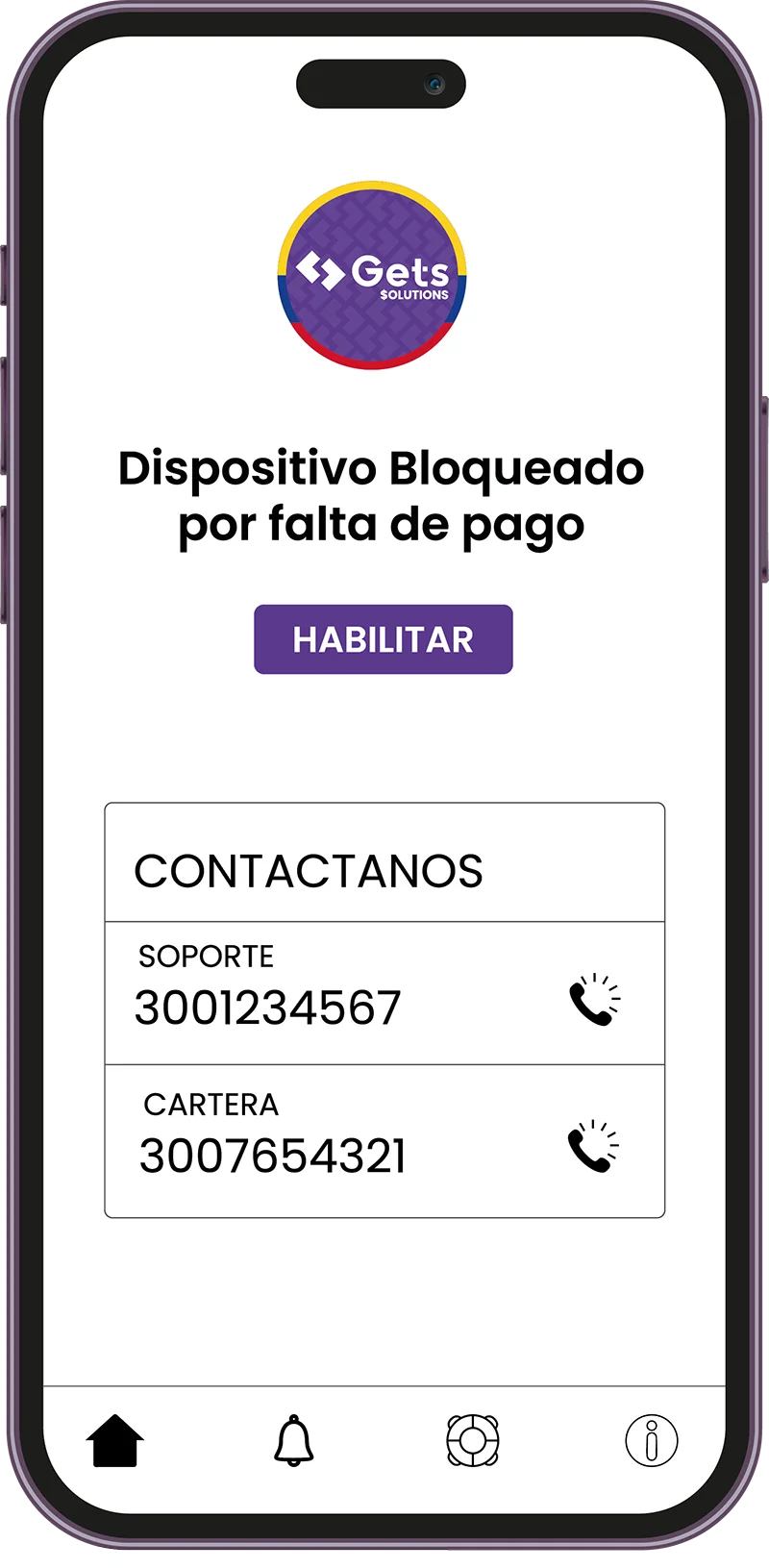Image resolution: width=769 pixels, height=1568 pixels.
Task: Click the SOPORTE contact row
Action: (384, 992)
